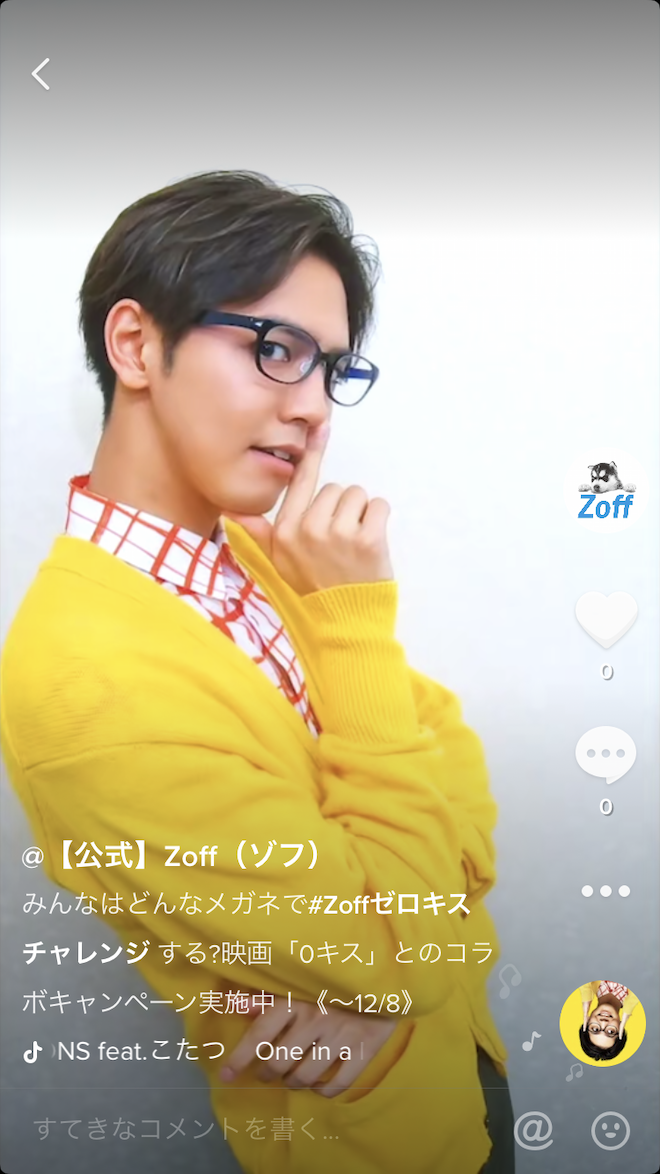Open the emoji picker smiley
Viewport: 660px width, 1174px height.
tap(610, 1130)
